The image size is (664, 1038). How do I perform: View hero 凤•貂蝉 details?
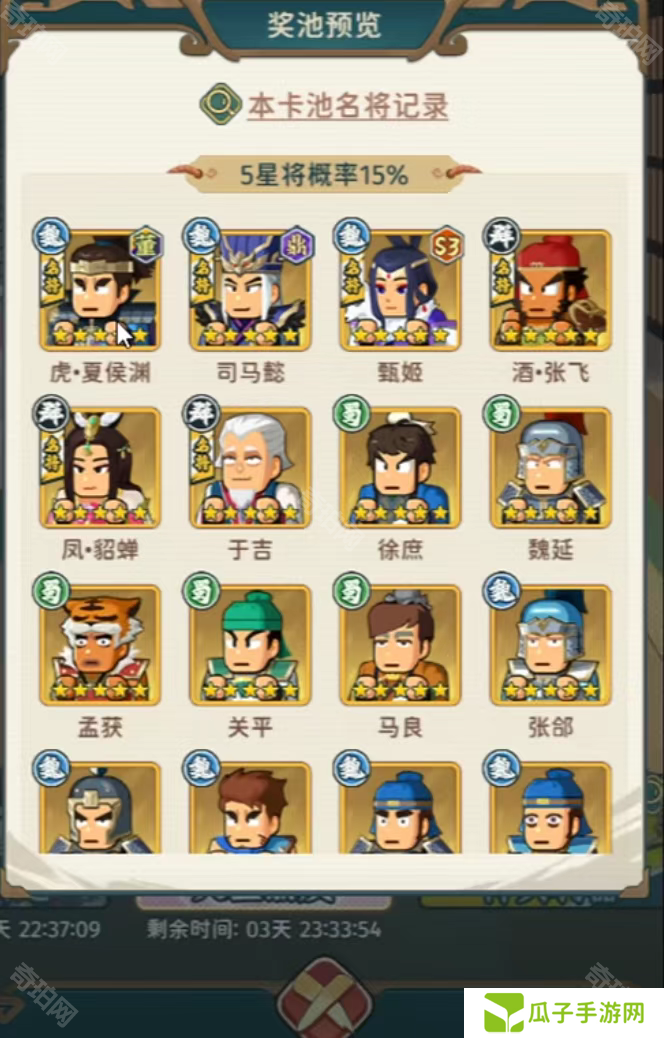(x=100, y=467)
